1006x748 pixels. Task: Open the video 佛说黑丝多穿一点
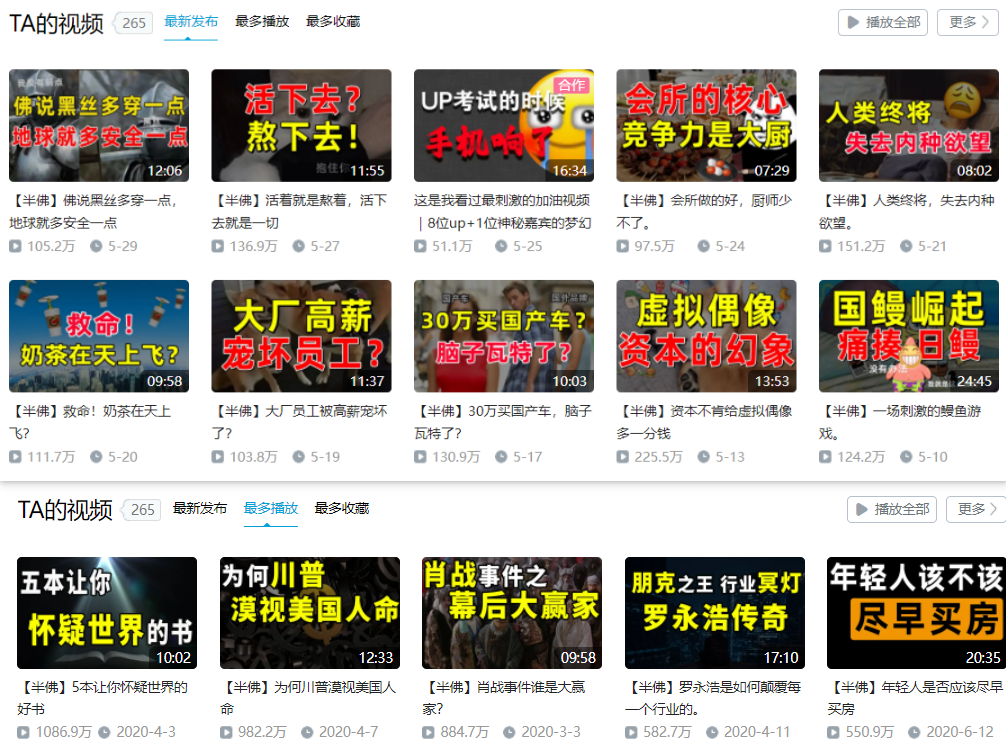click(98, 125)
